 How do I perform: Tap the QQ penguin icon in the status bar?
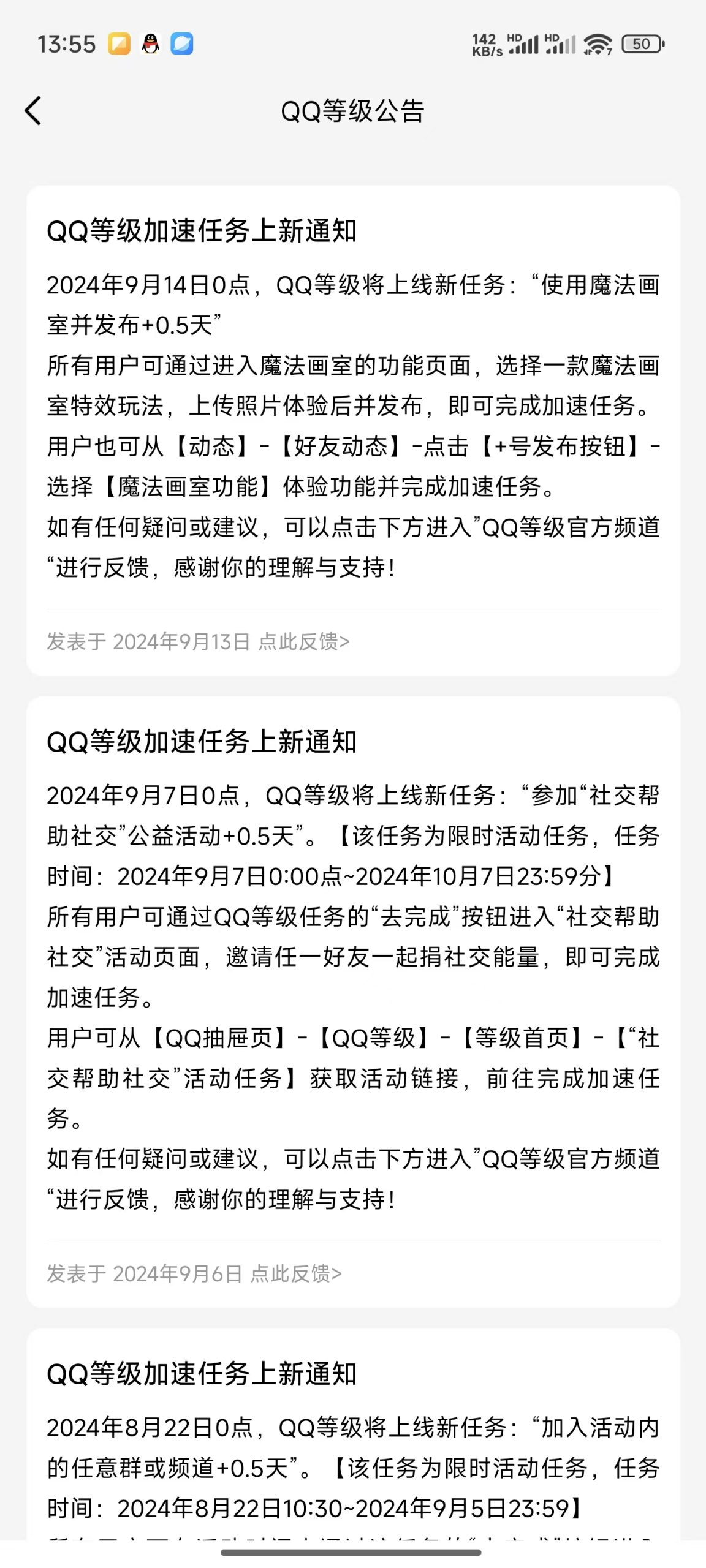pos(149,43)
